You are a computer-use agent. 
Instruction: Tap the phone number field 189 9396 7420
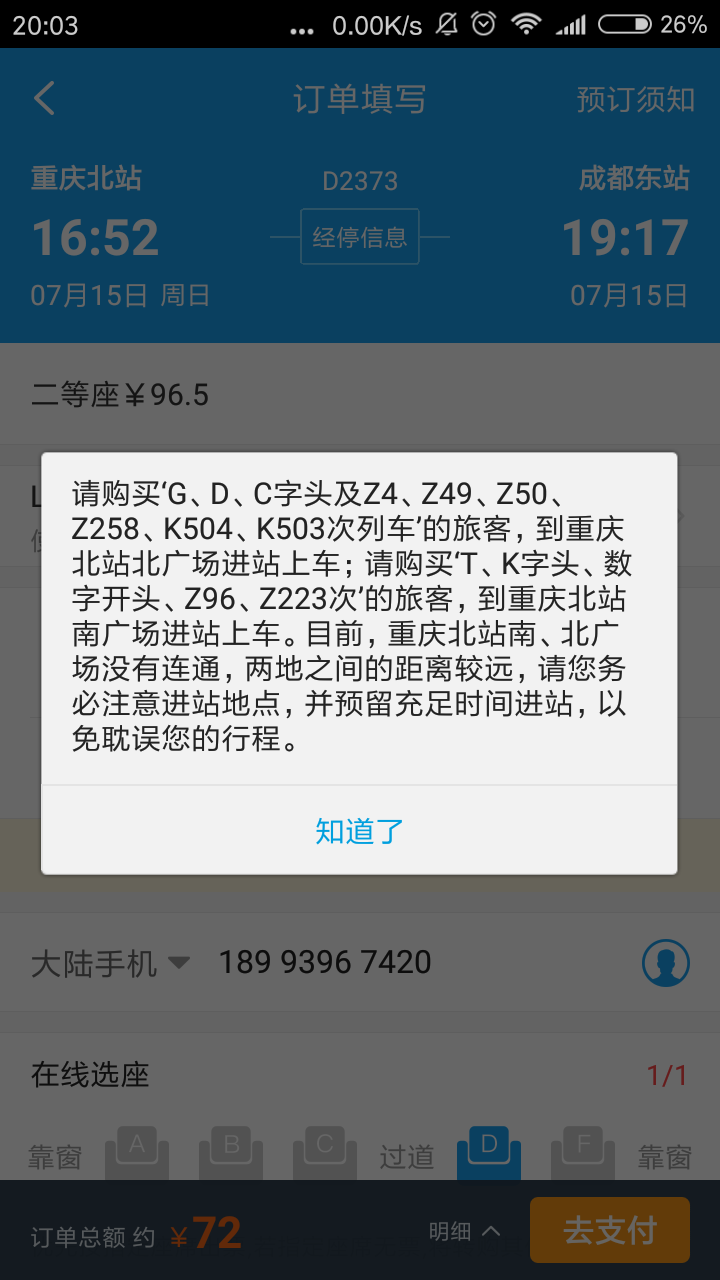point(325,962)
